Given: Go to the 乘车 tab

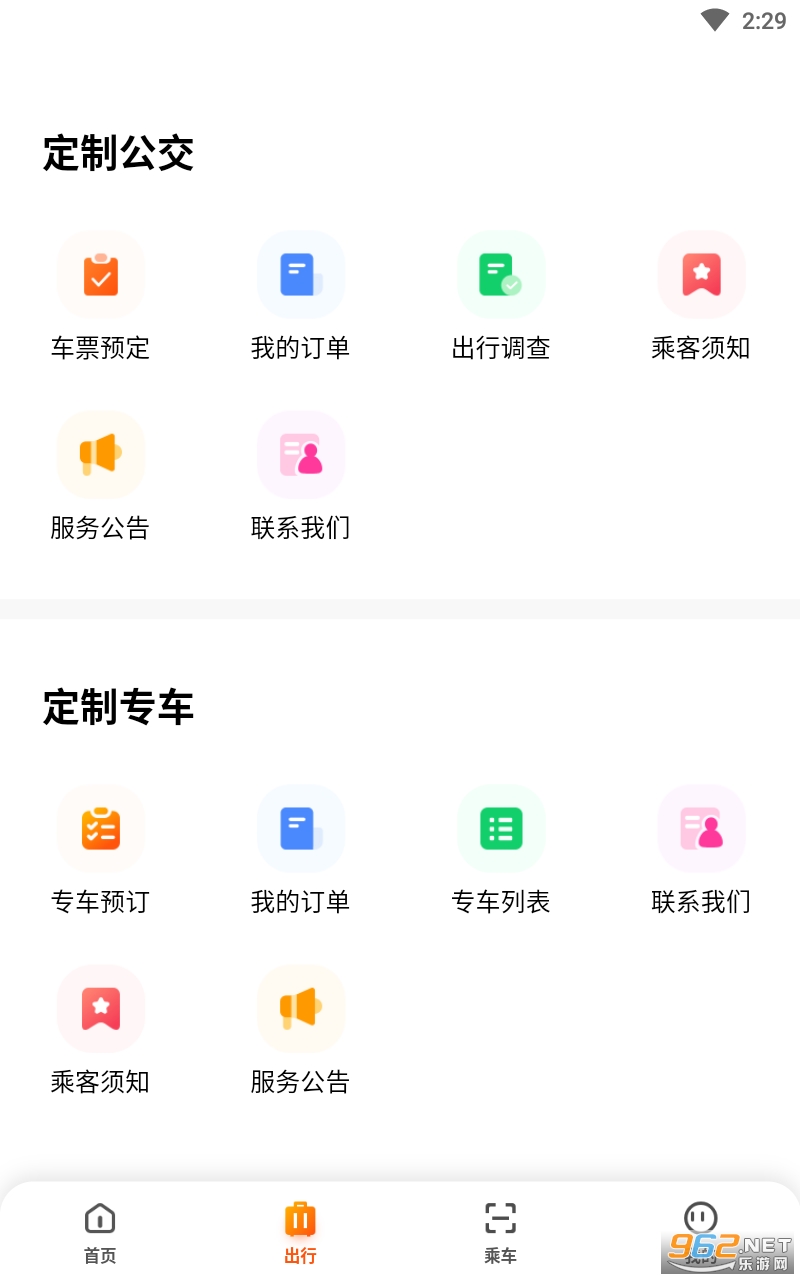Looking at the screenshot, I should 500,1233.
